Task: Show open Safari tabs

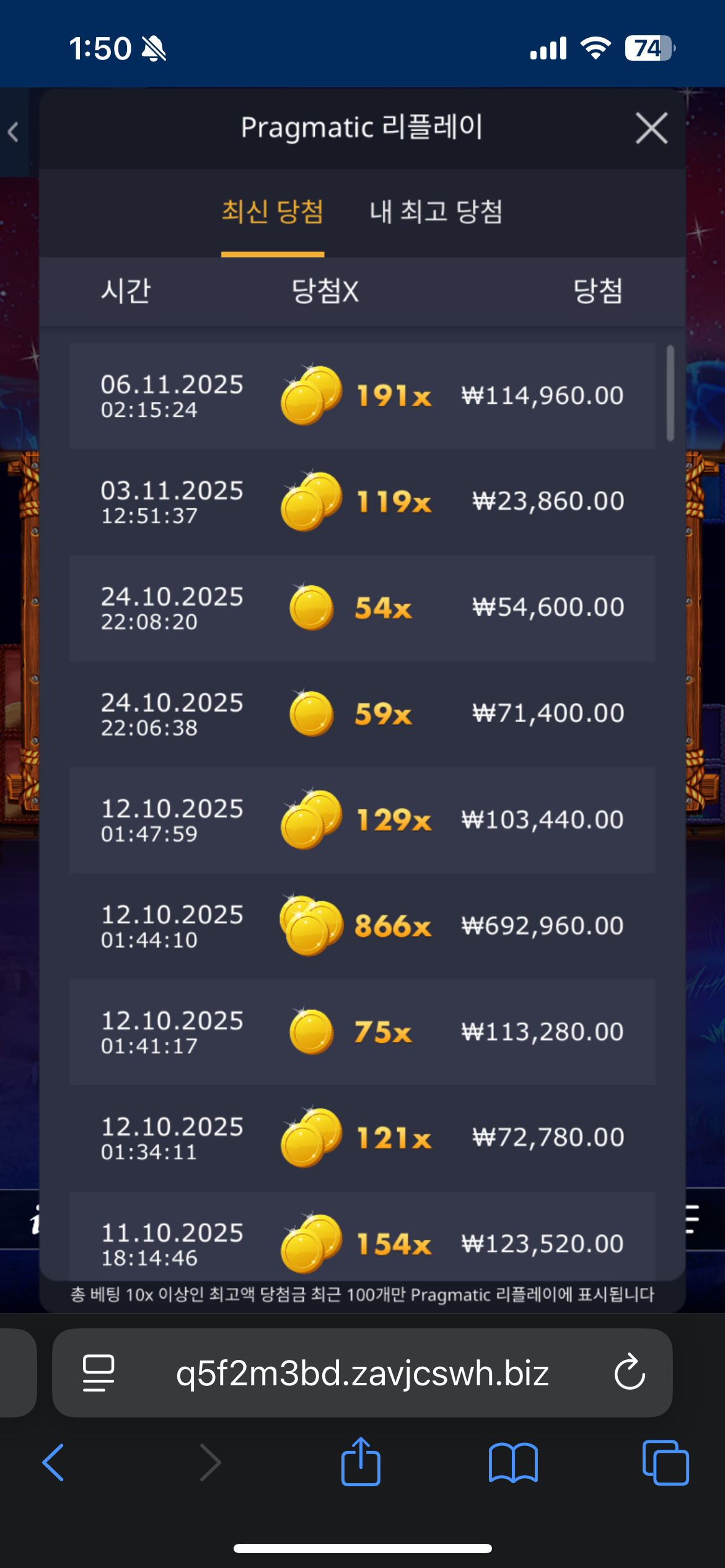Action: 666,1463
